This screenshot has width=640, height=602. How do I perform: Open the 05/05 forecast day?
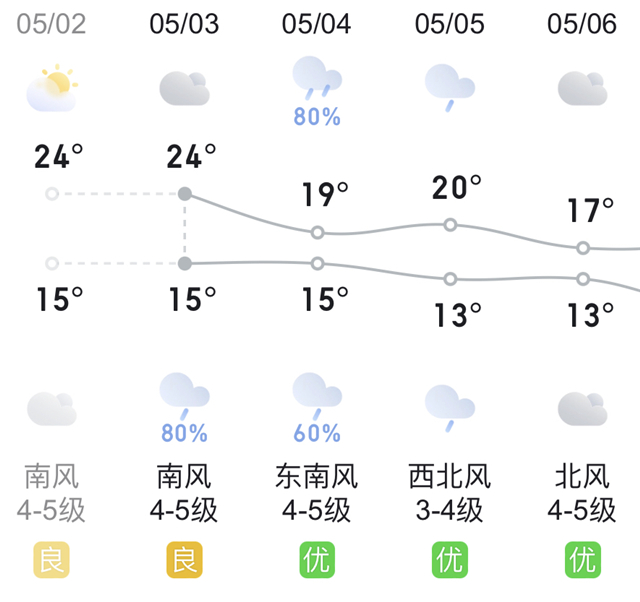tap(450, 24)
